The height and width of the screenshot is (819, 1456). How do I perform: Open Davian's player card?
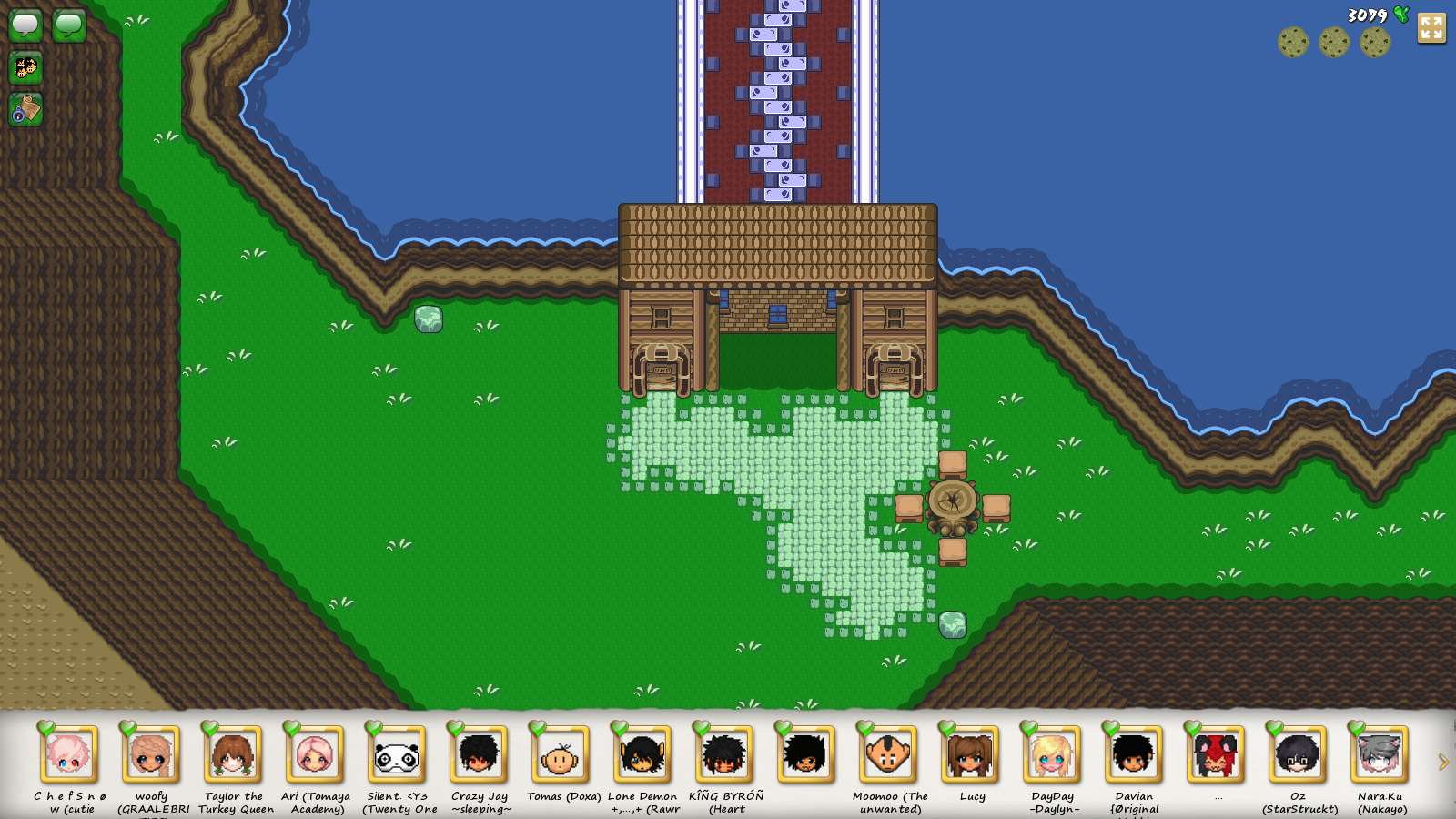(x=1133, y=754)
